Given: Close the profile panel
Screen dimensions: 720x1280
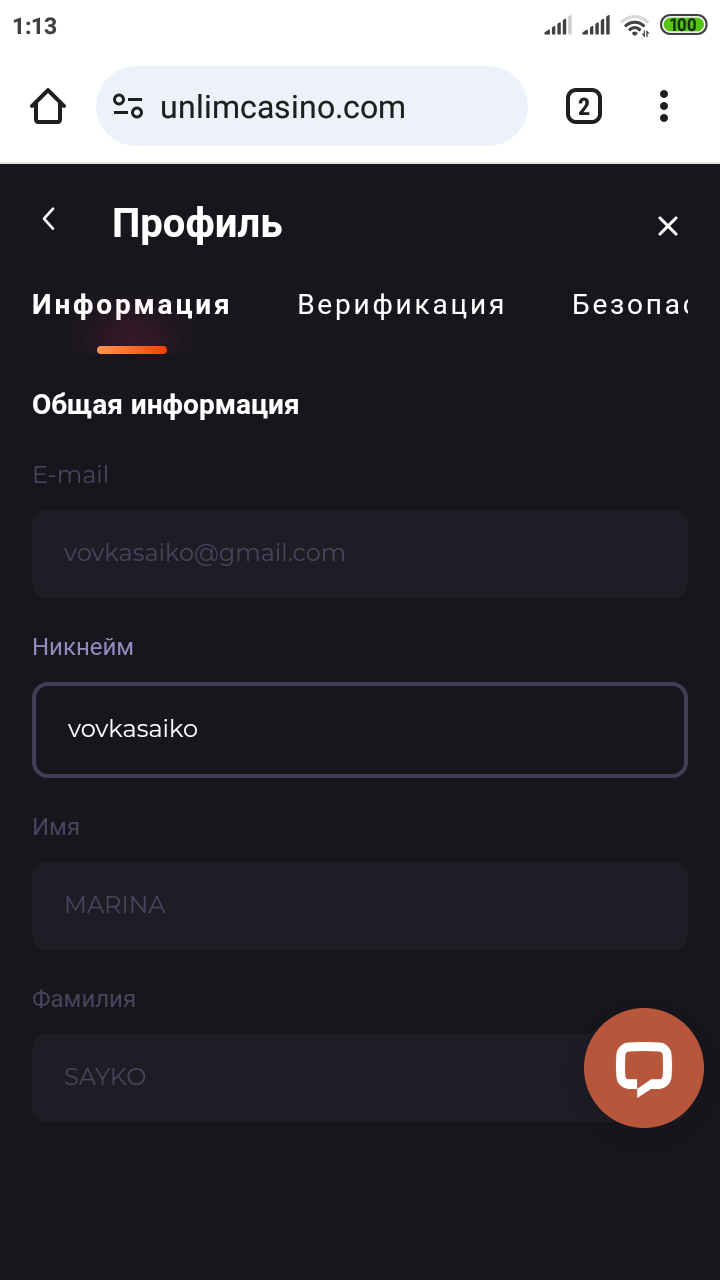Looking at the screenshot, I should [667, 226].
